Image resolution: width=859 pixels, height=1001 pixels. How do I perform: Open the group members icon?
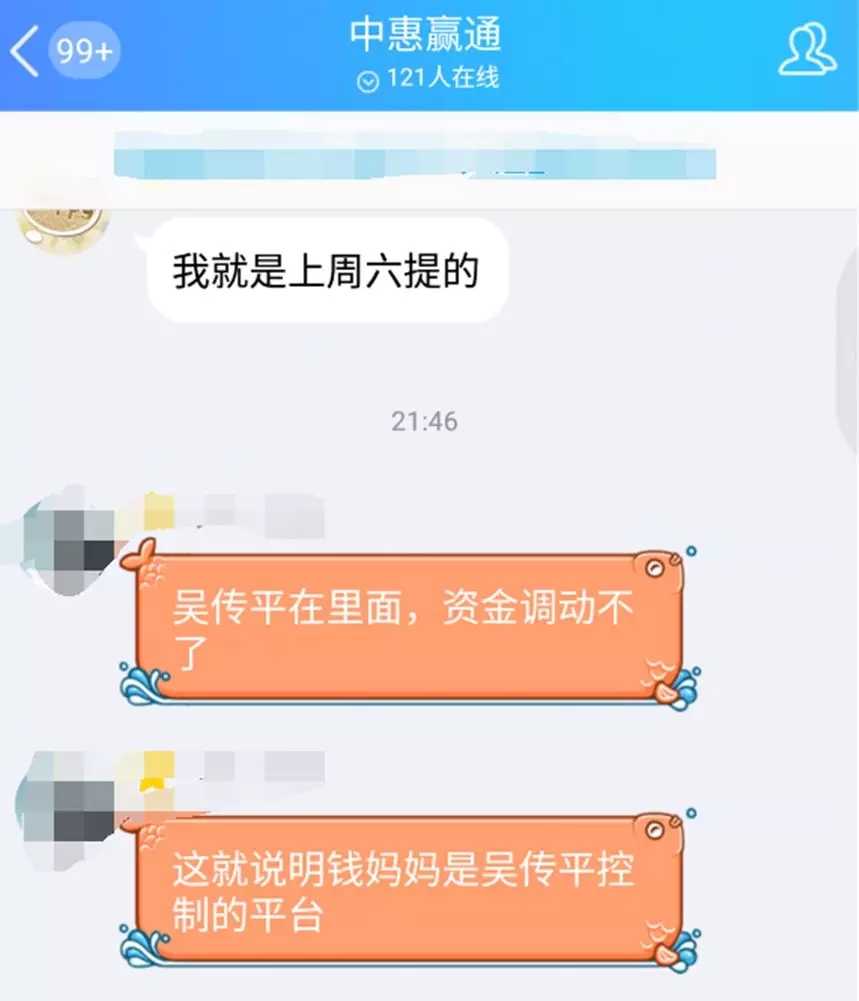pyautogui.click(x=807, y=51)
